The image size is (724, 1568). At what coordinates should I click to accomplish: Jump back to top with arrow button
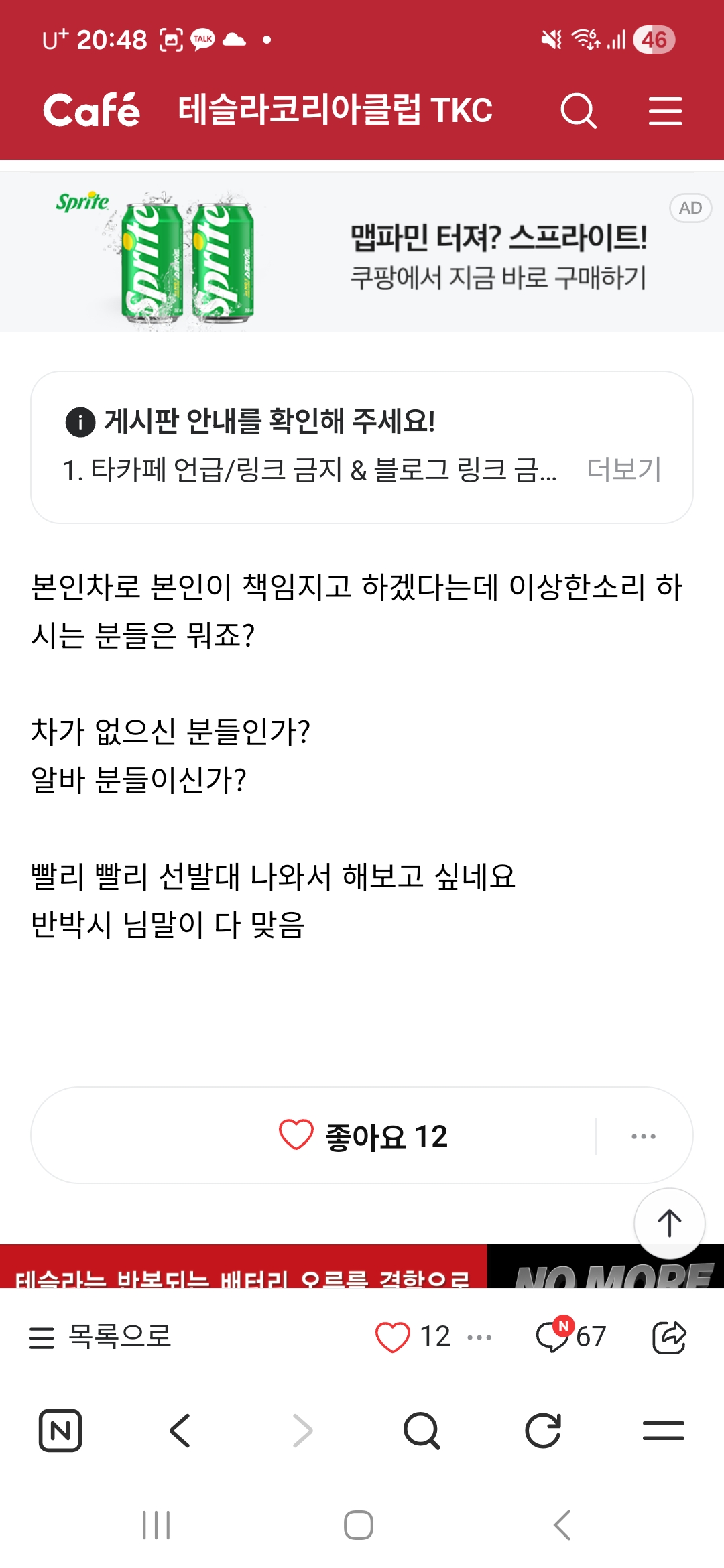[669, 1223]
